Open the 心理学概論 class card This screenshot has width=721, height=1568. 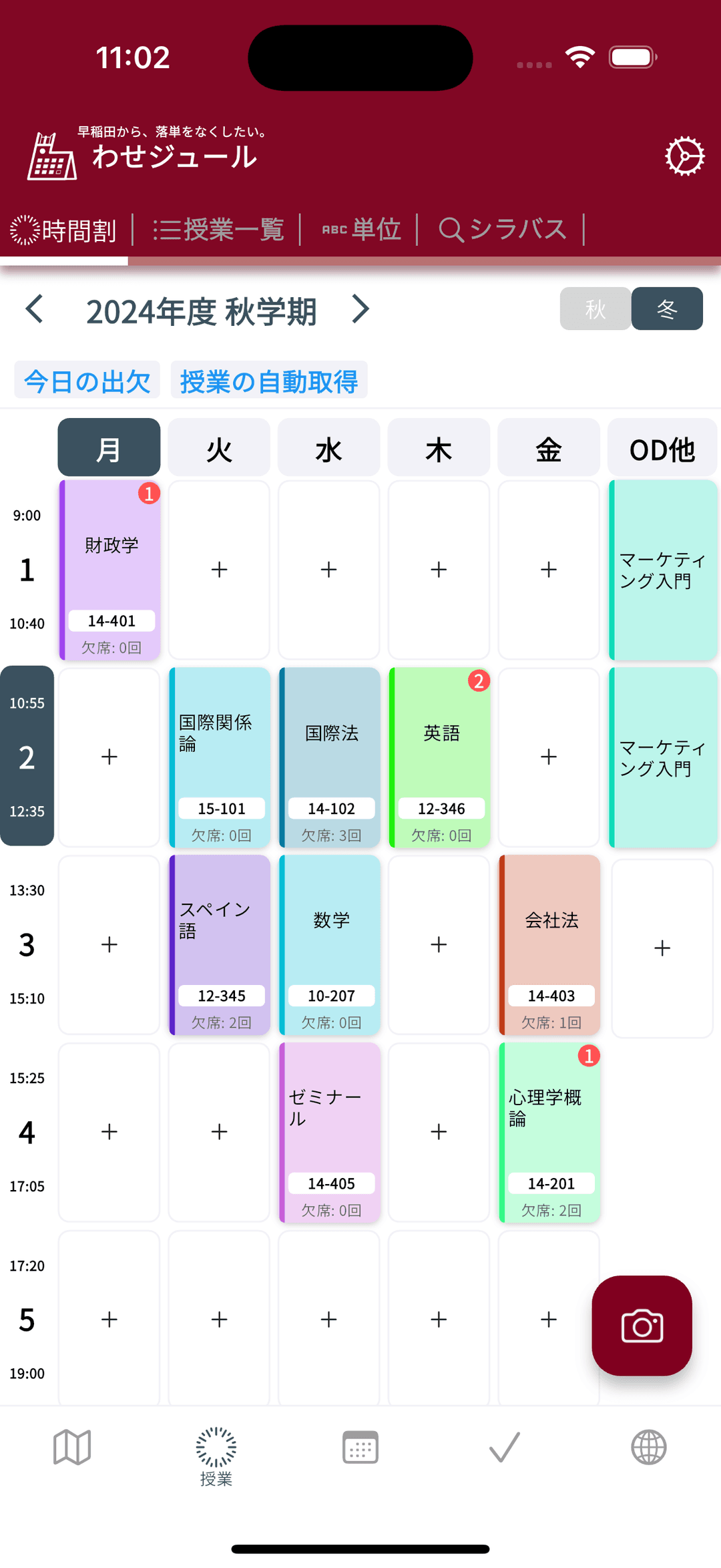[549, 1132]
